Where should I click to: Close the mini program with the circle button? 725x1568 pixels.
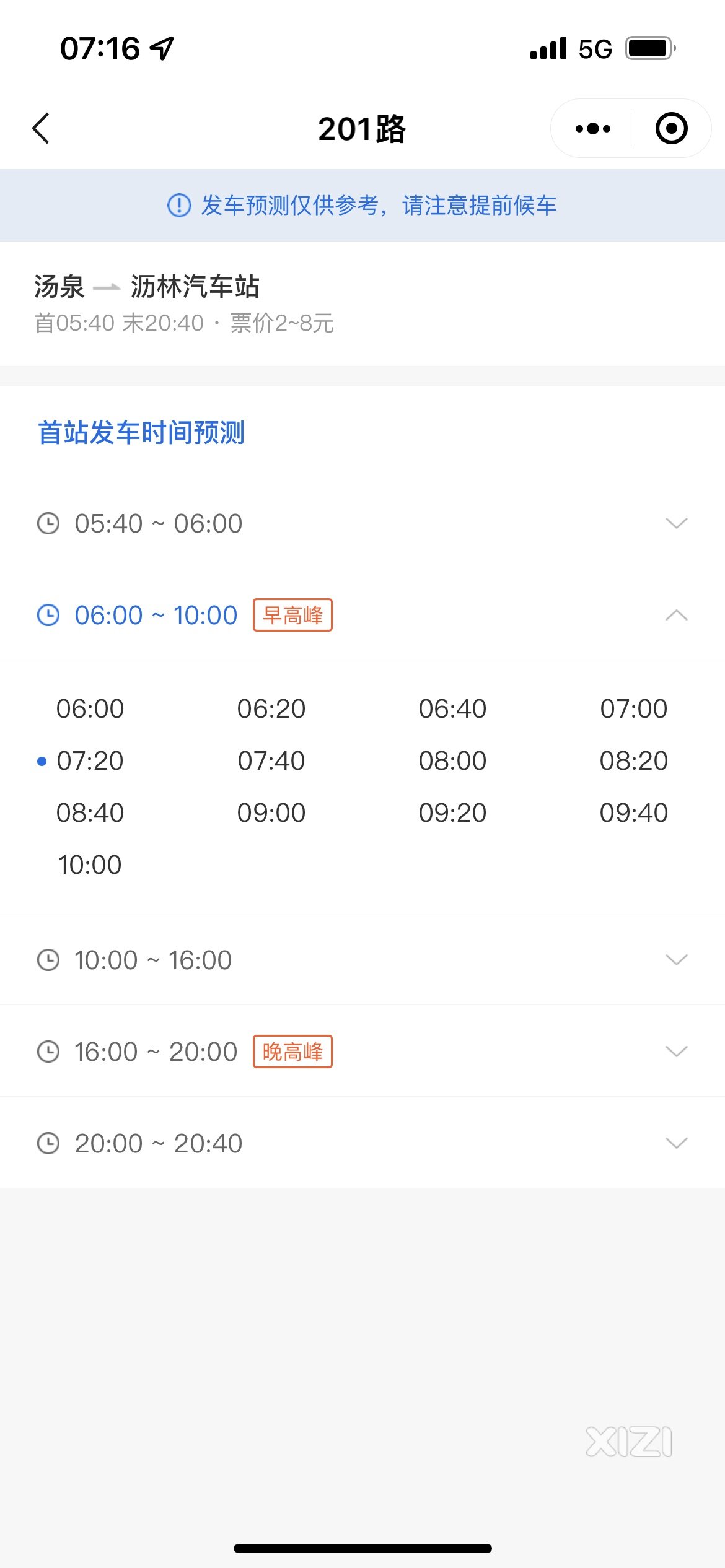point(671,129)
